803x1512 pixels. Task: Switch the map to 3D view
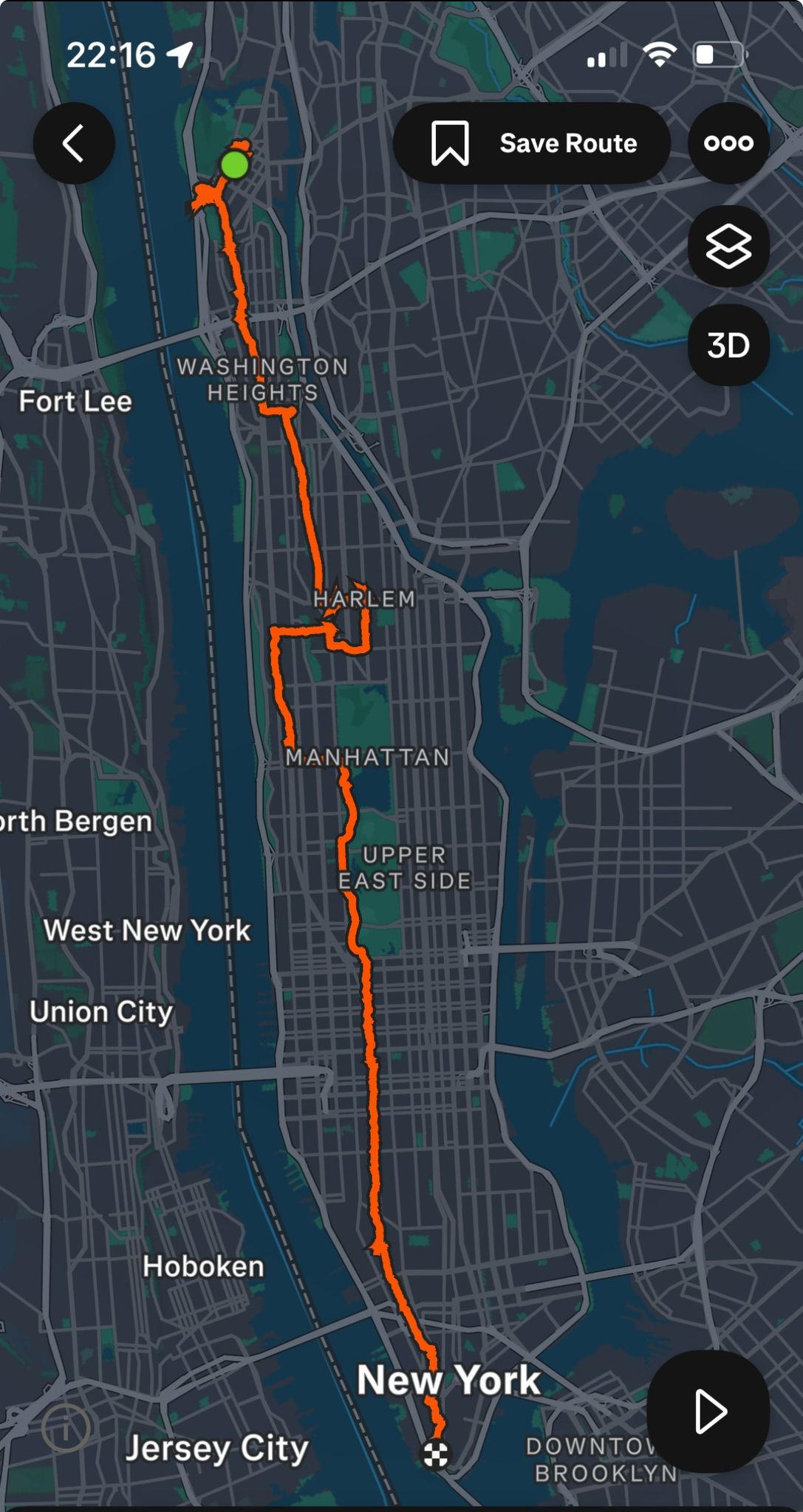(728, 345)
